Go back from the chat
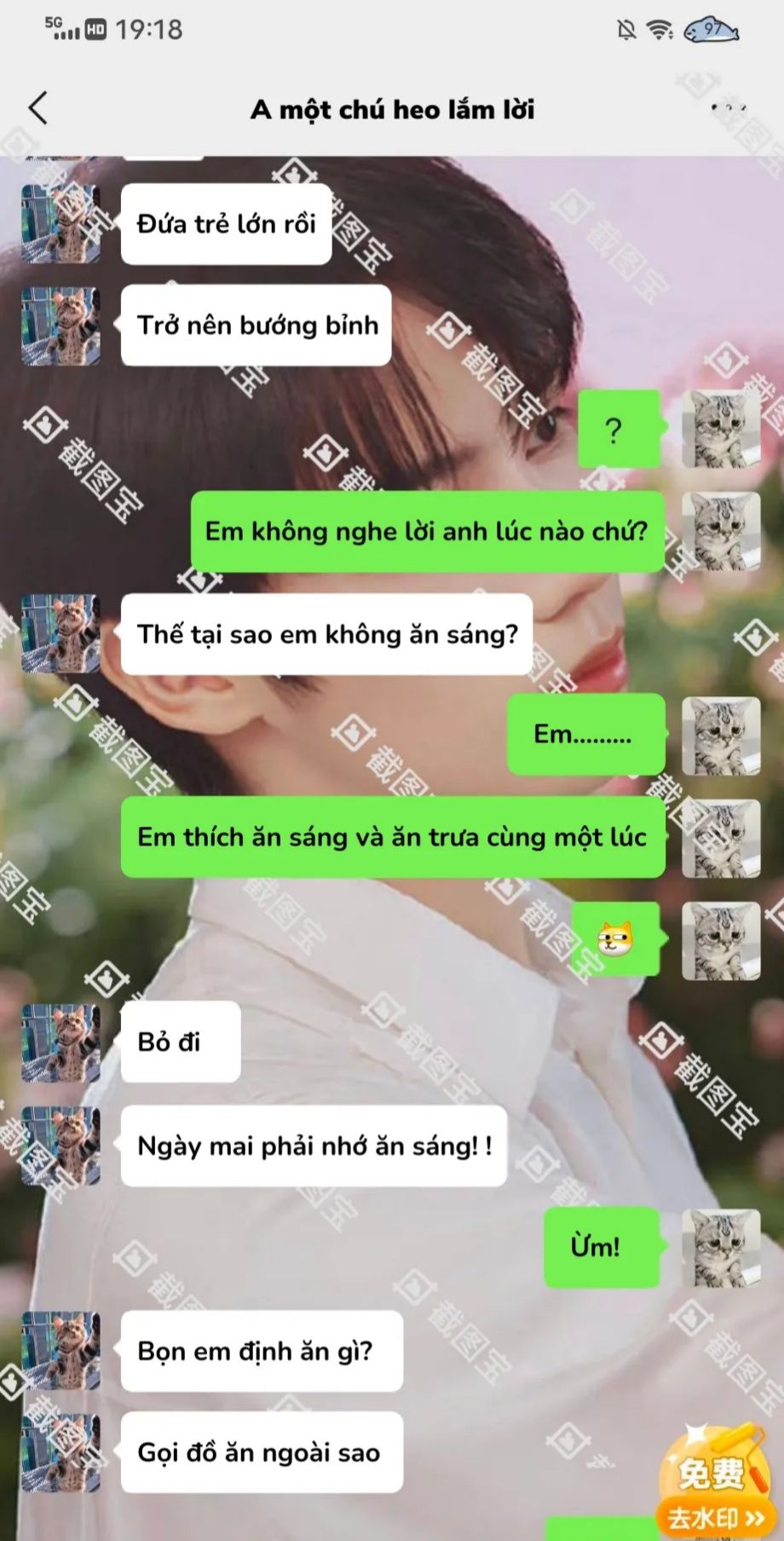 click(38, 108)
